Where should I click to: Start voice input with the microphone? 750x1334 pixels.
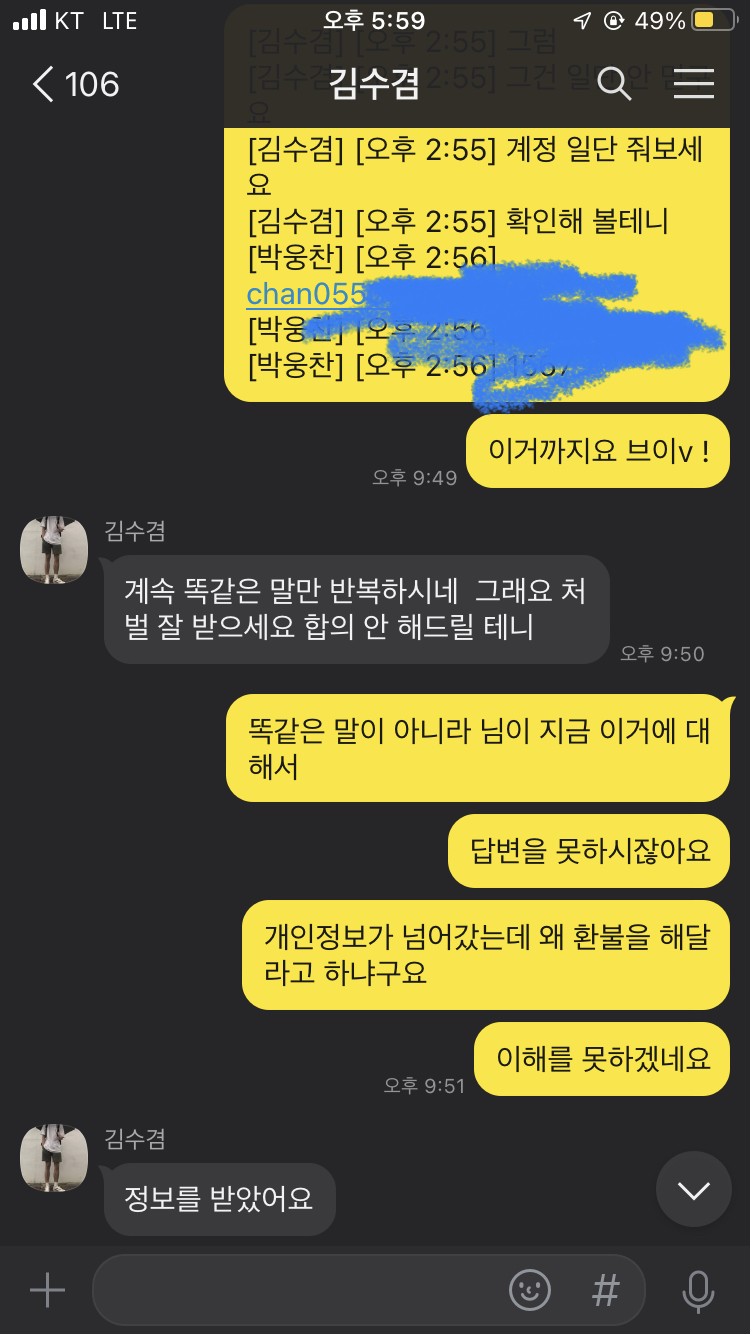coord(697,1290)
